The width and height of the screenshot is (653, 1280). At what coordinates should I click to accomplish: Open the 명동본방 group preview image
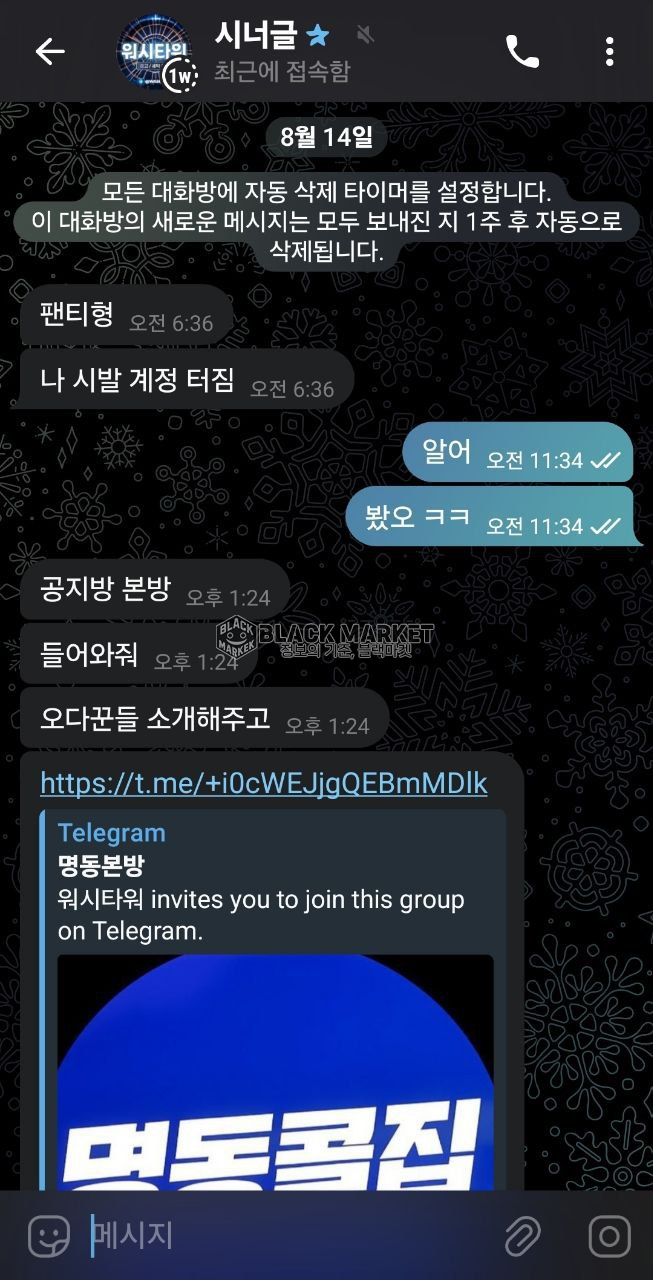[275, 1070]
